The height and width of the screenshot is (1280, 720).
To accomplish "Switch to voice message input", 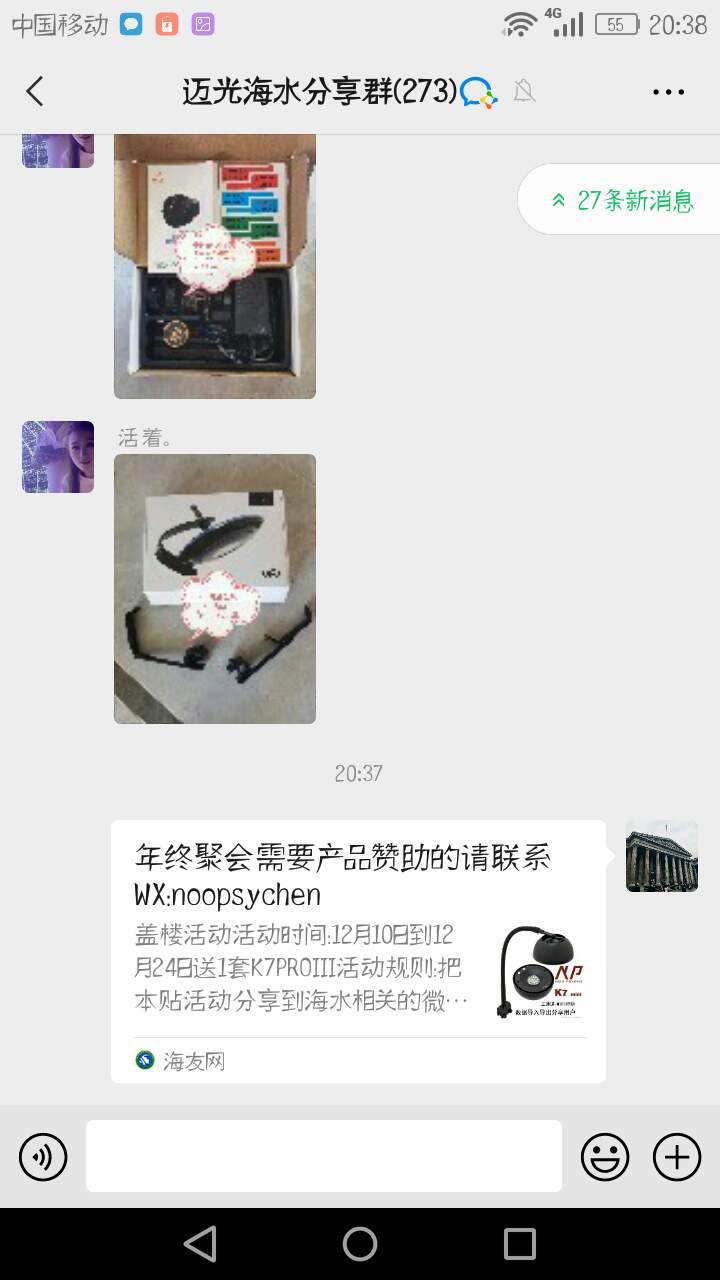I will pos(43,1157).
